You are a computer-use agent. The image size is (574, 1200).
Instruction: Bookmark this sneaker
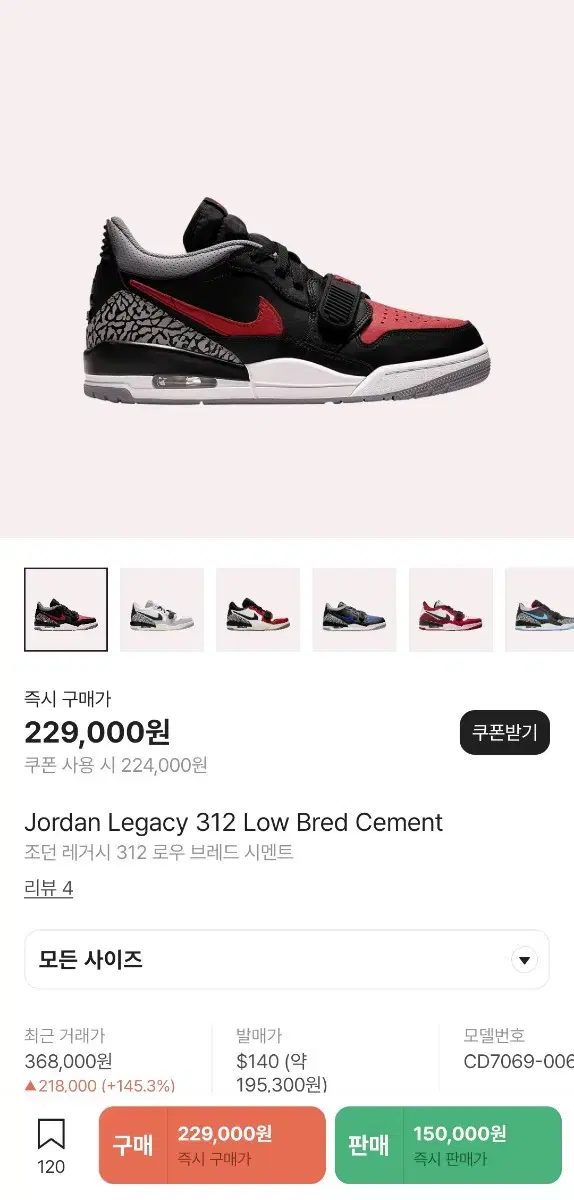(x=51, y=1147)
